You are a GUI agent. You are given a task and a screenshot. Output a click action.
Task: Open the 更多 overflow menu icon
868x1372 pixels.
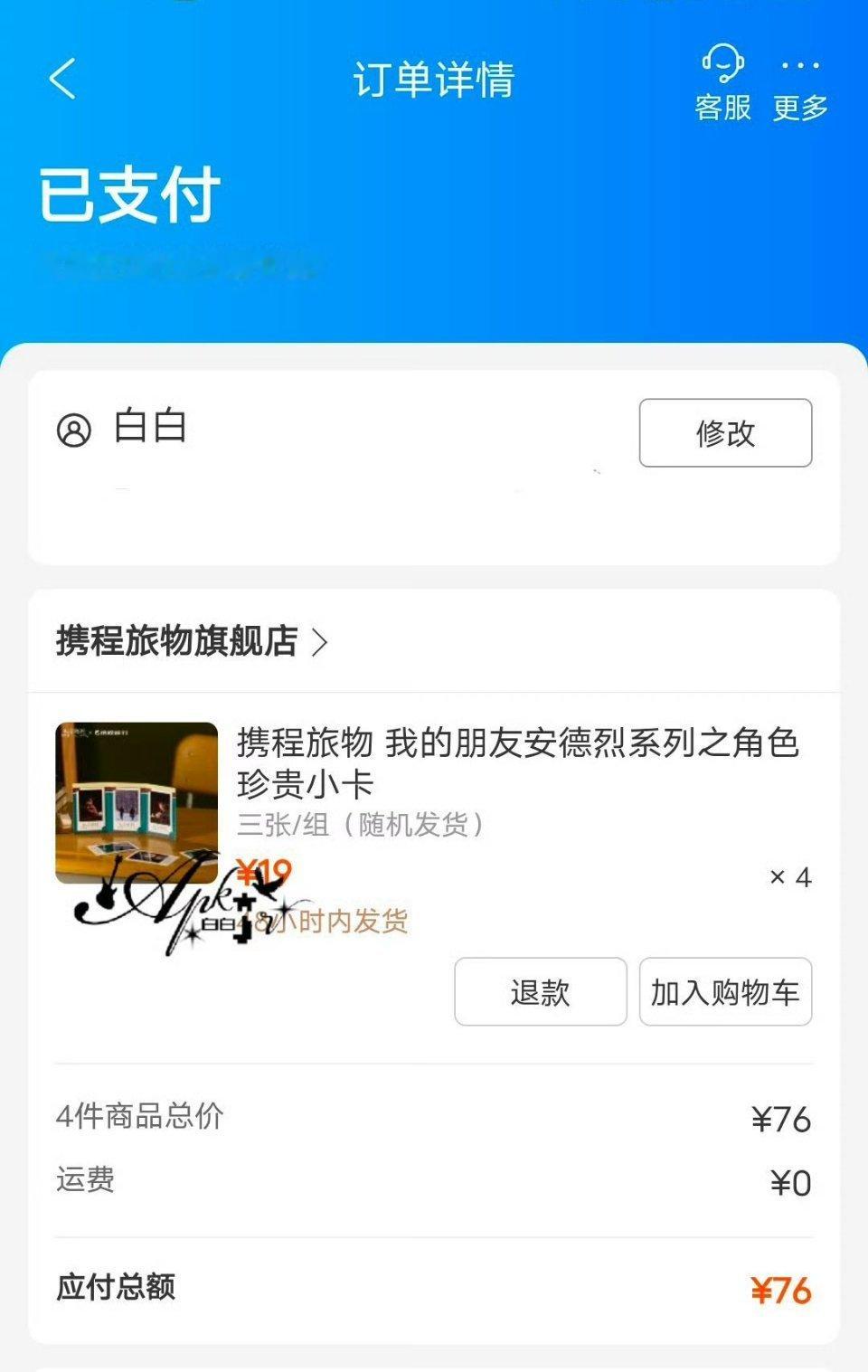[x=798, y=63]
